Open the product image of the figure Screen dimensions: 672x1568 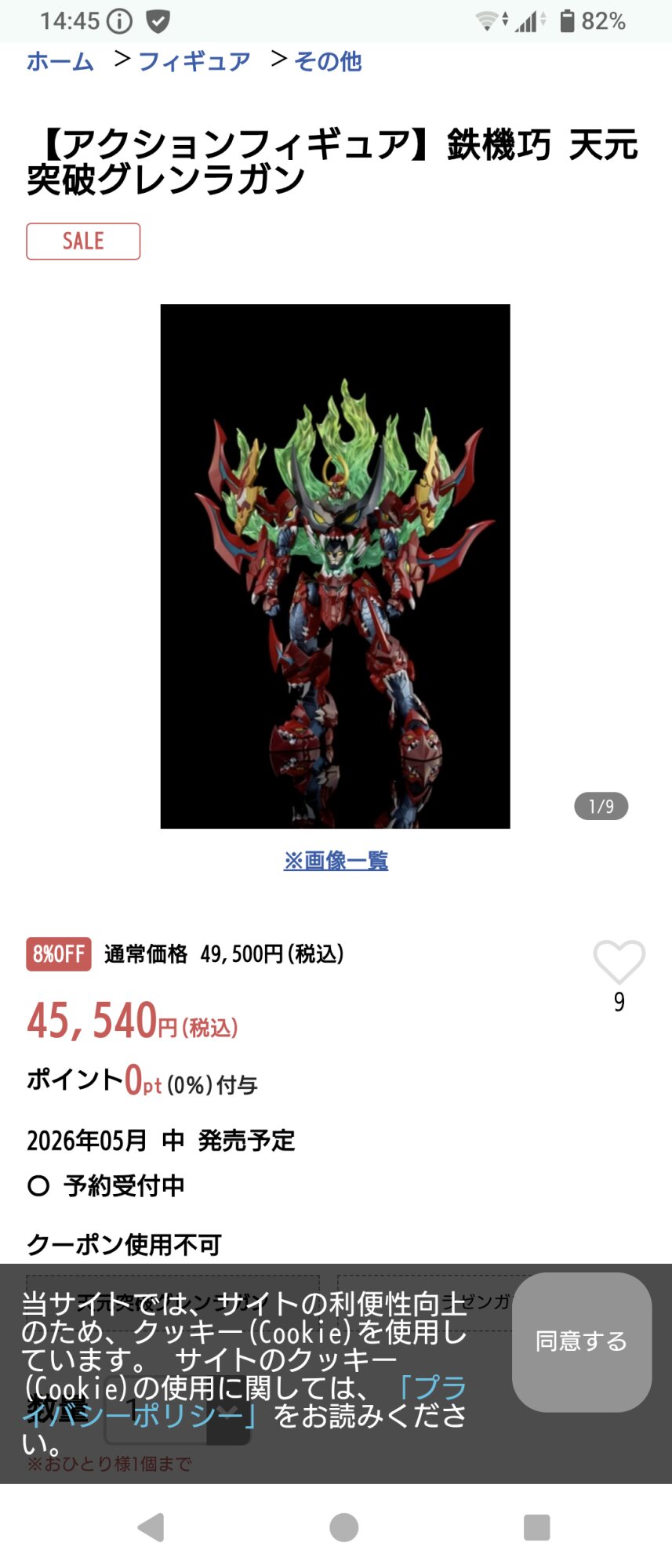[335, 566]
